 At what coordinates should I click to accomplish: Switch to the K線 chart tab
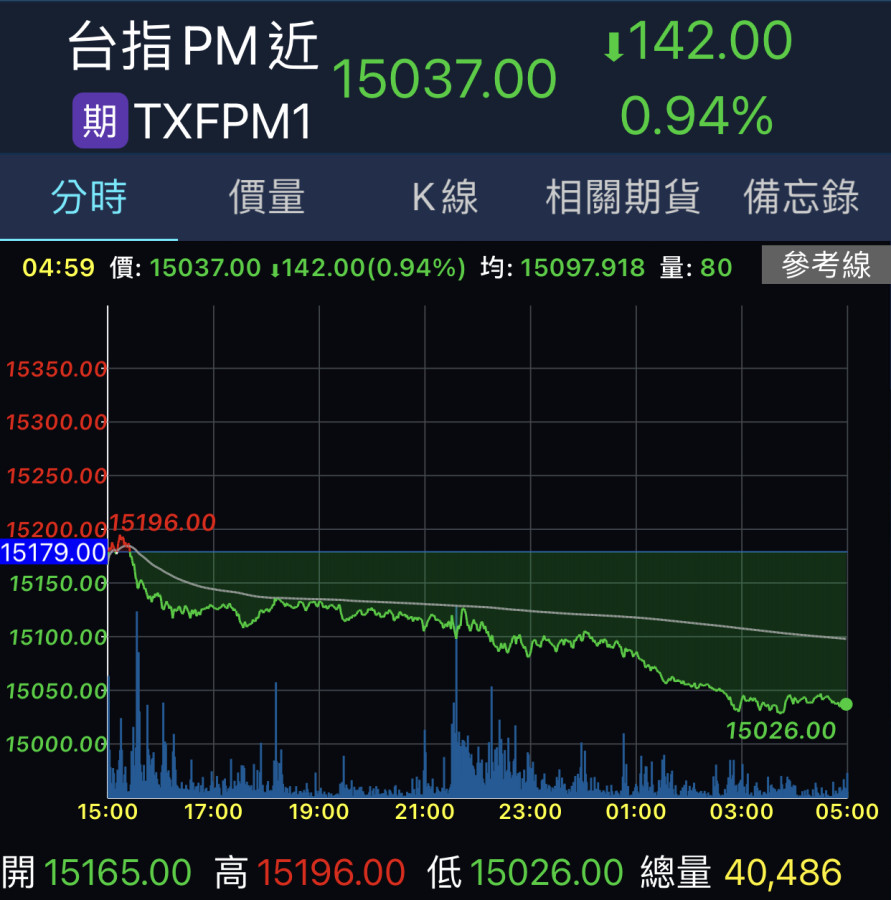445,198
